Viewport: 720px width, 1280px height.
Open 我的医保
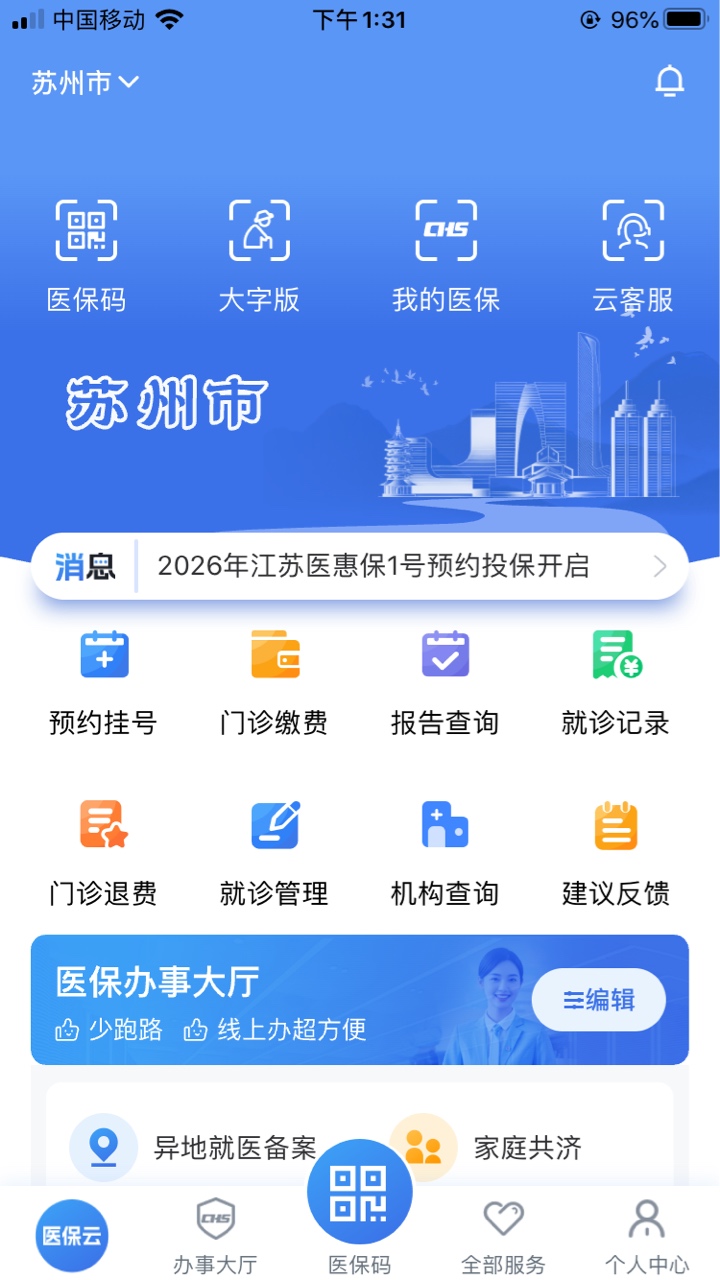(446, 256)
